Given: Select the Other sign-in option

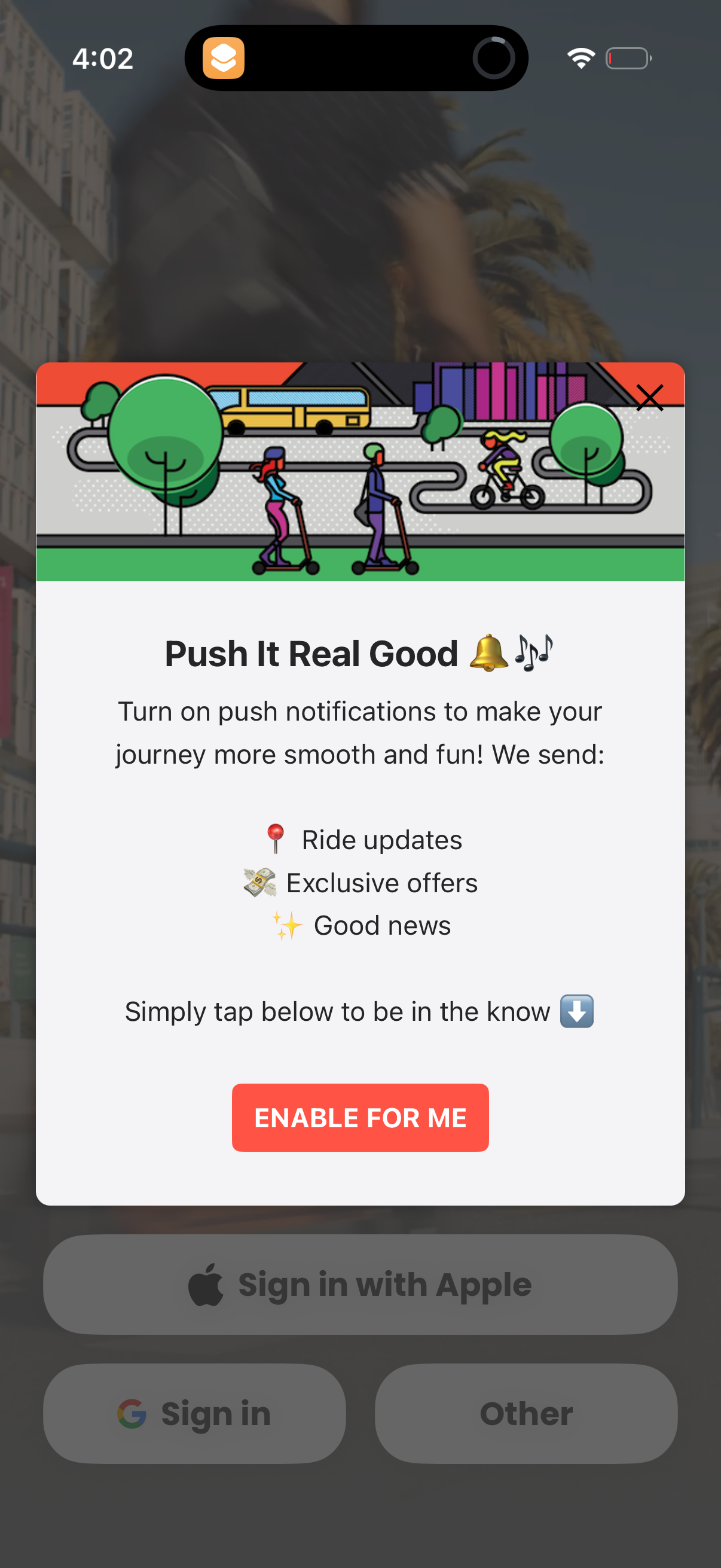Looking at the screenshot, I should [x=526, y=1413].
